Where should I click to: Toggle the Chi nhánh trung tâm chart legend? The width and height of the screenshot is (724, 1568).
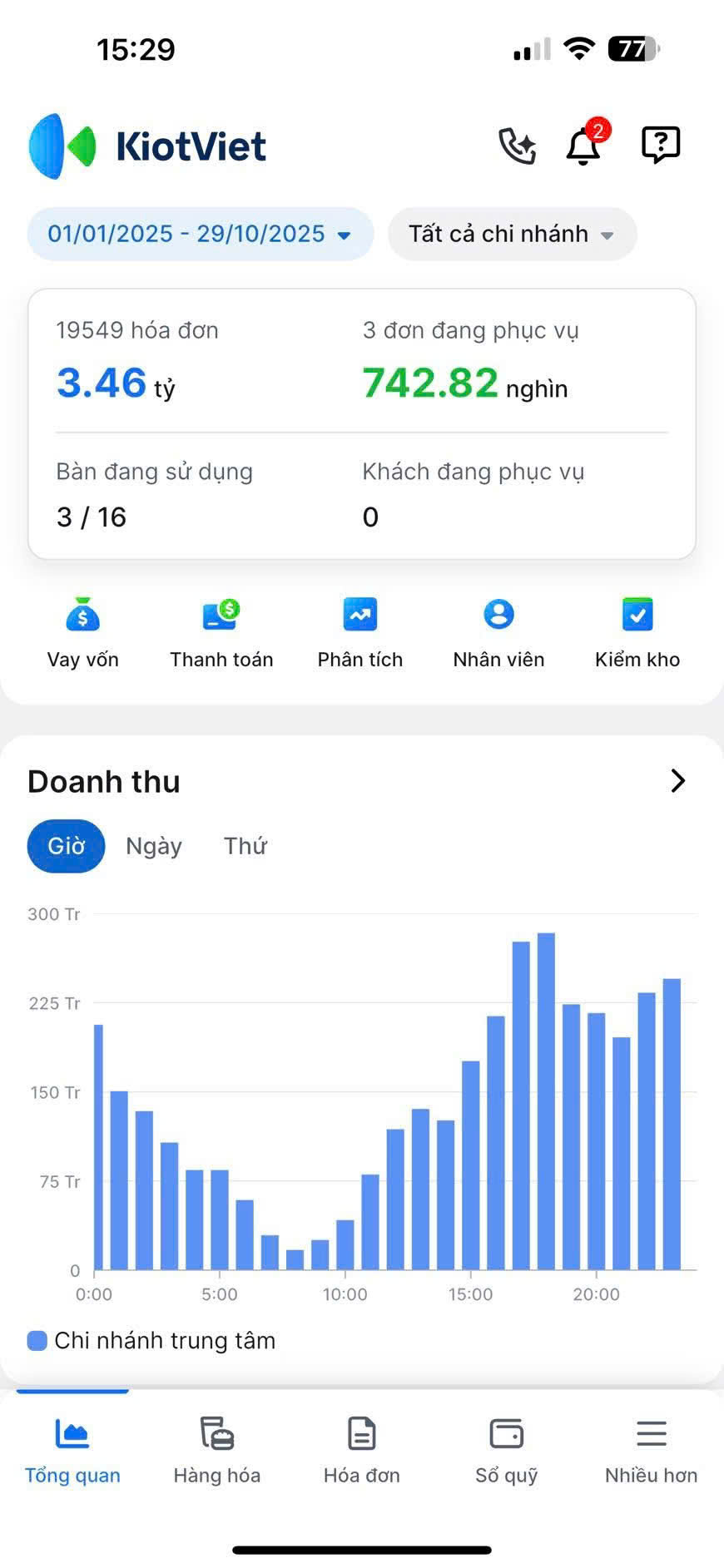pos(151,1340)
